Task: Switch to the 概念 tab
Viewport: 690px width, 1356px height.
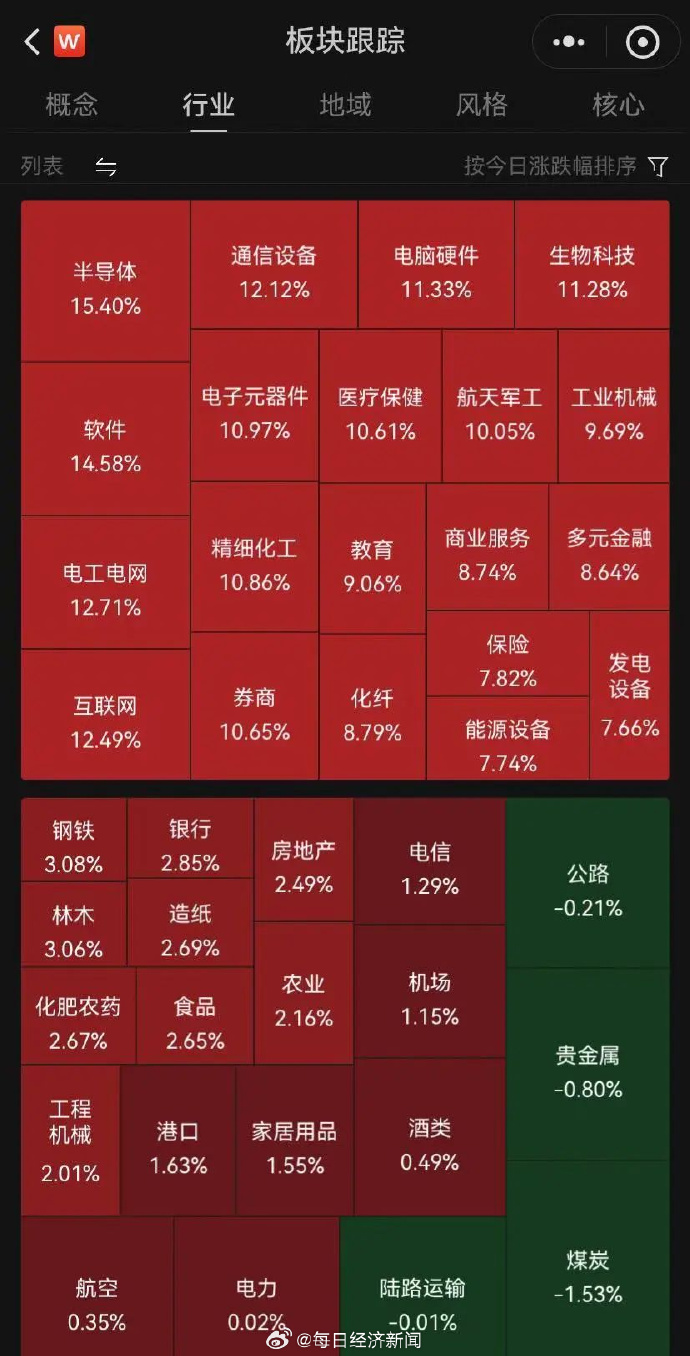Action: pos(72,105)
